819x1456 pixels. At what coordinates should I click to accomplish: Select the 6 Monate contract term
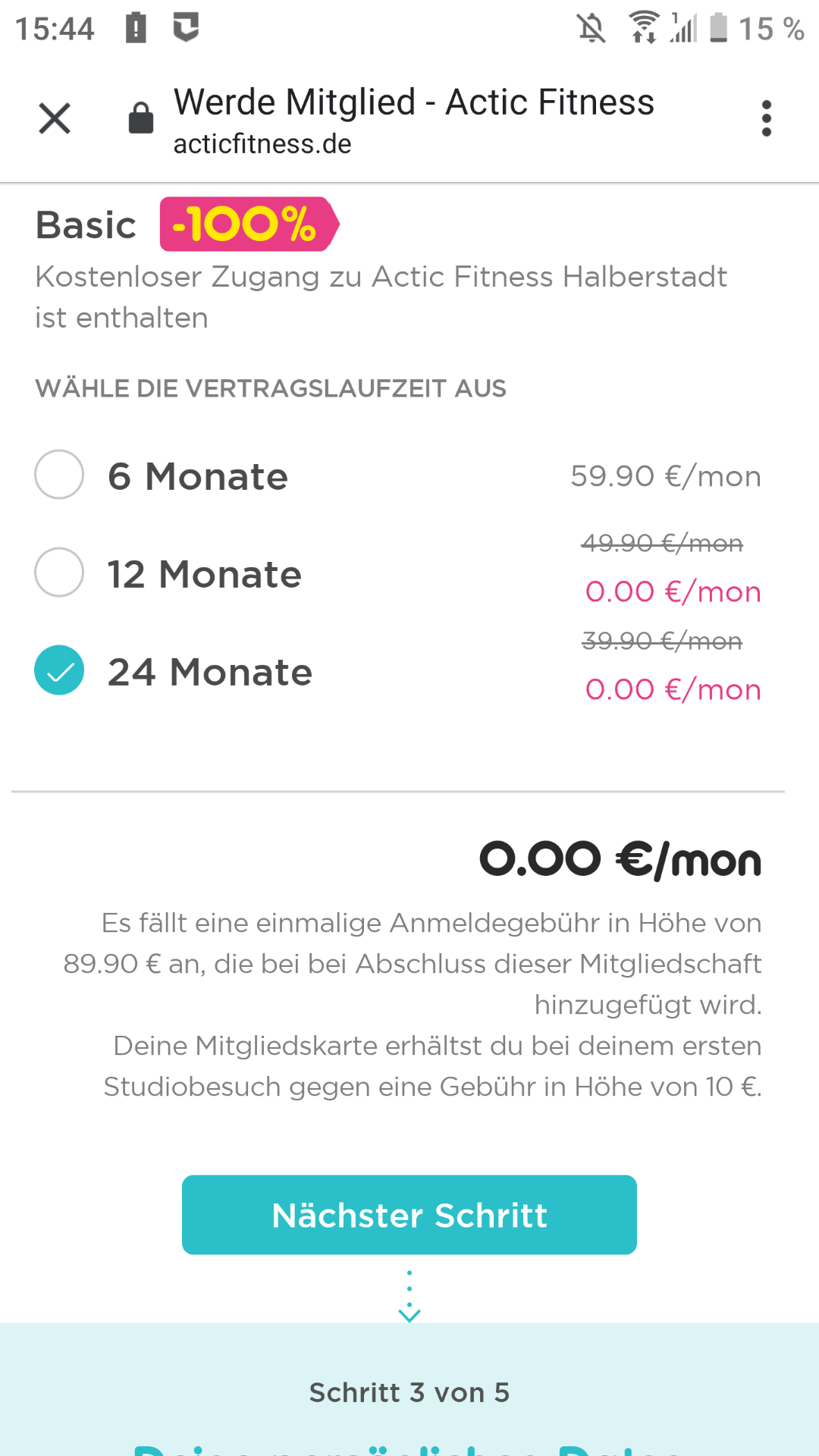[x=59, y=475]
